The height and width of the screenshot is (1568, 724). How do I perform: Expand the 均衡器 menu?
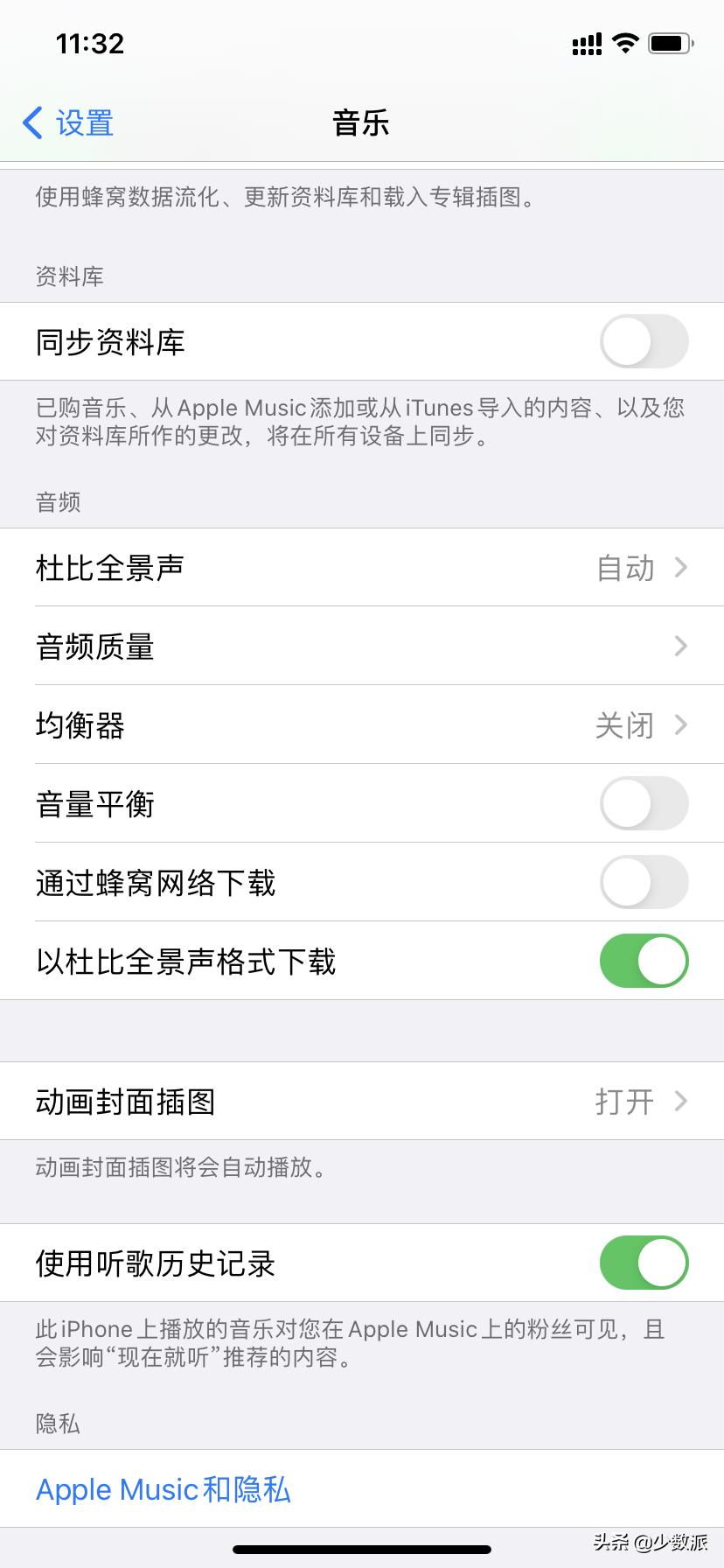point(362,724)
